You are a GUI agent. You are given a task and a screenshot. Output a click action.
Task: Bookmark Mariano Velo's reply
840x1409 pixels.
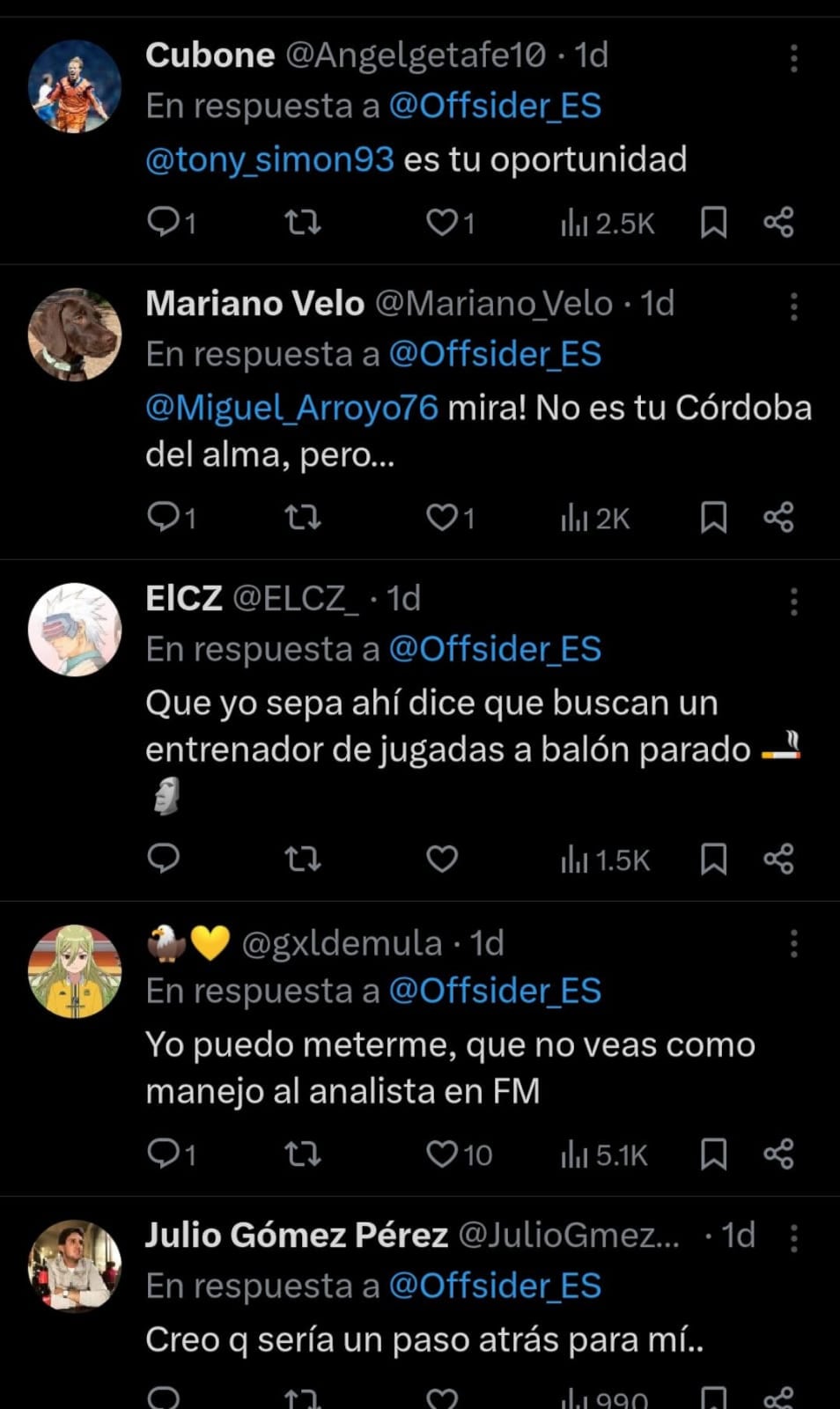713,518
